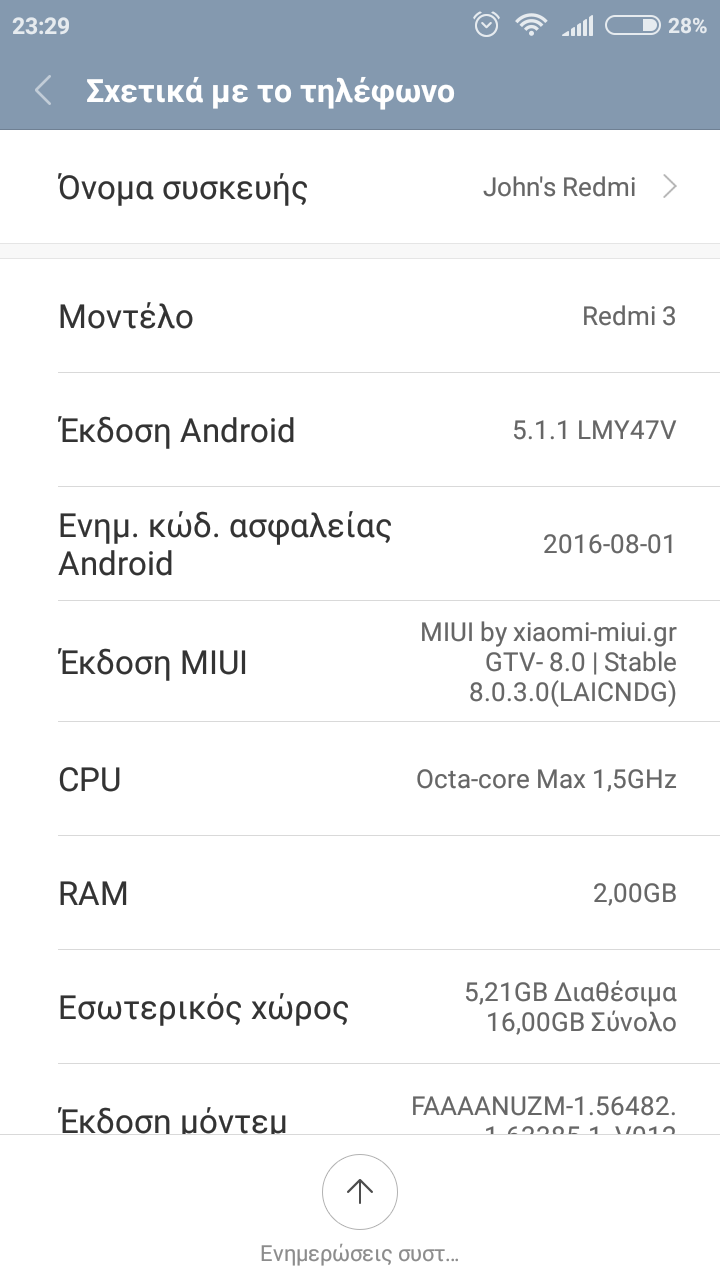Go back from the About phone screen
This screenshot has width=720, height=1280.
pyautogui.click(x=43, y=91)
